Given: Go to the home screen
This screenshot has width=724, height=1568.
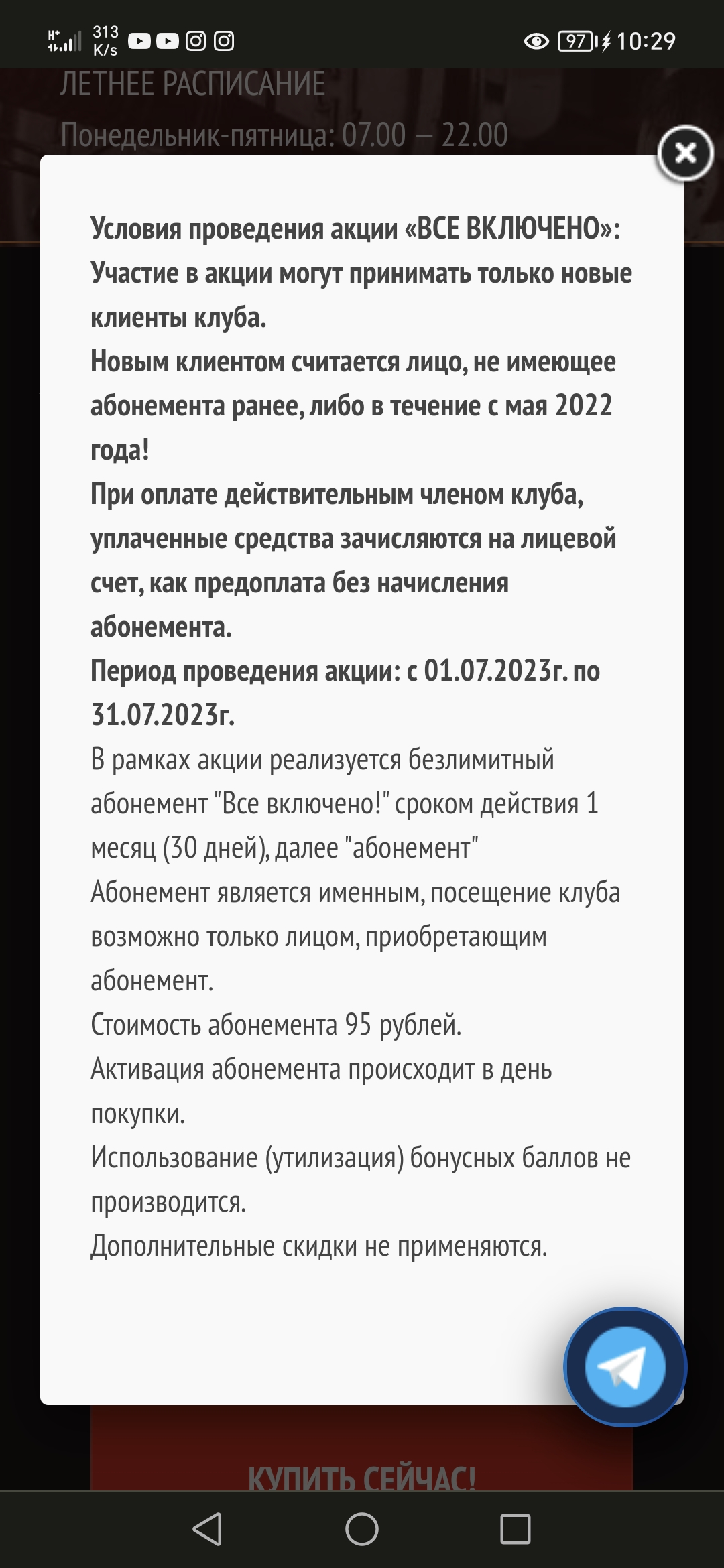Looking at the screenshot, I should [x=362, y=1529].
